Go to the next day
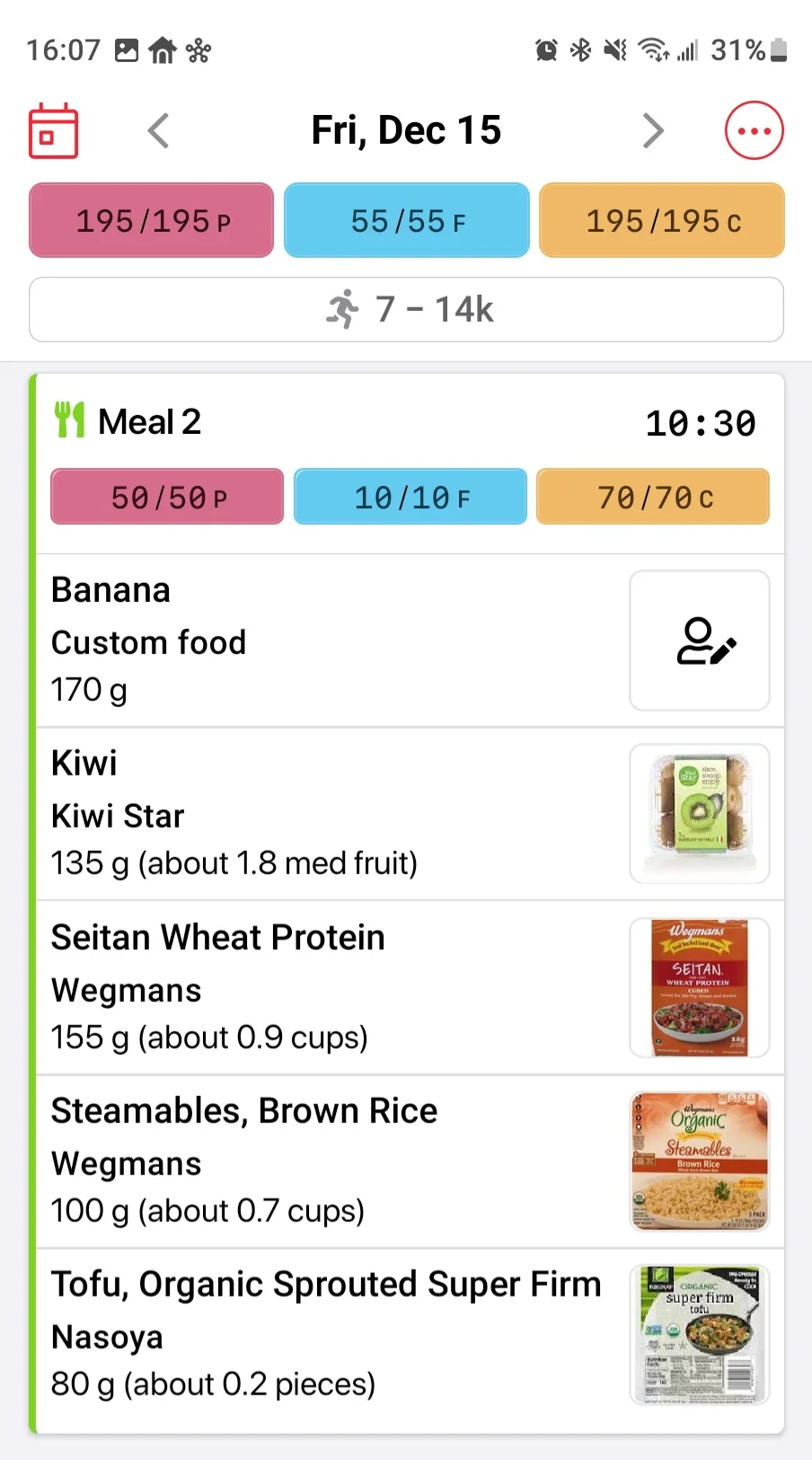This screenshot has height=1460, width=812. coord(653,131)
